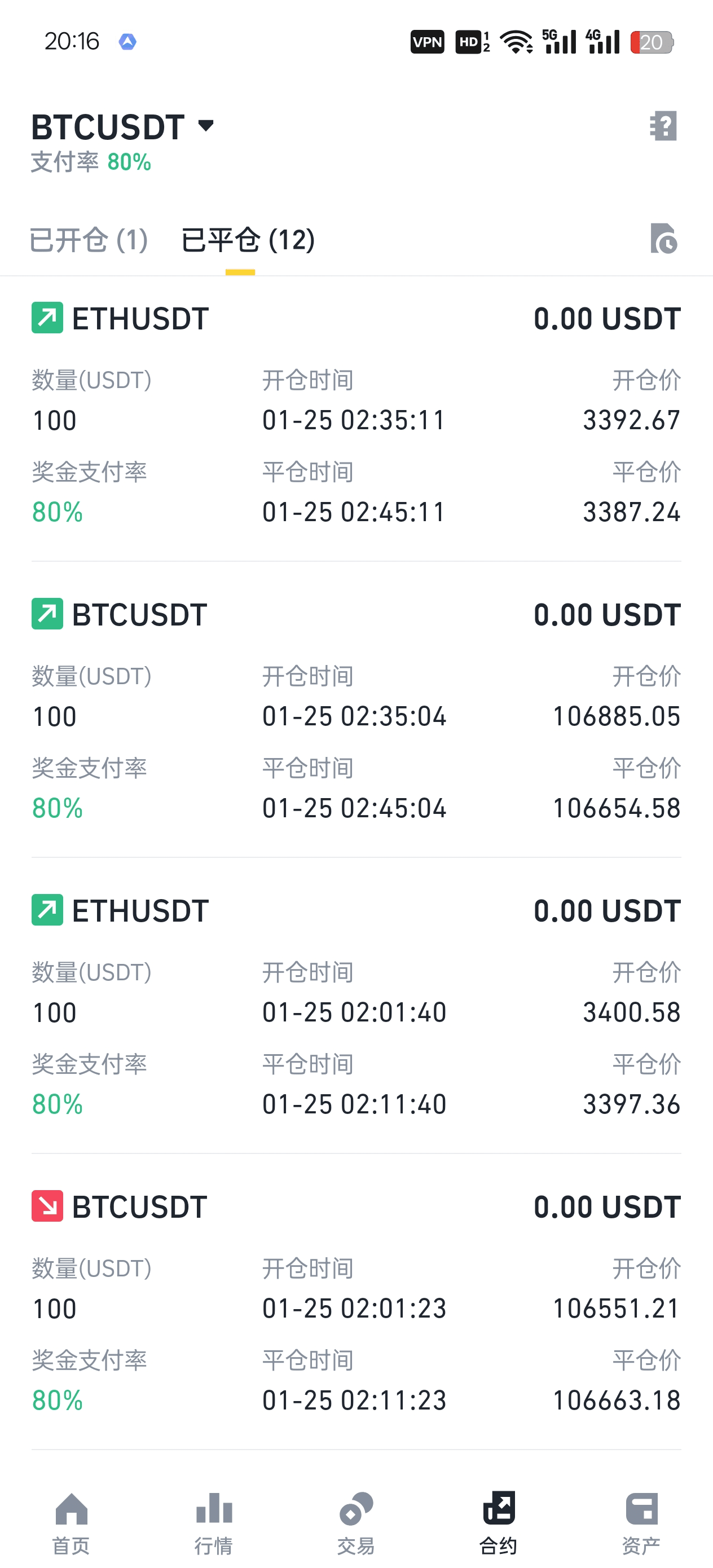Screen dimensions: 713x1568
Task: Switch to the 已开仓 (1) tab
Action: 89,240
